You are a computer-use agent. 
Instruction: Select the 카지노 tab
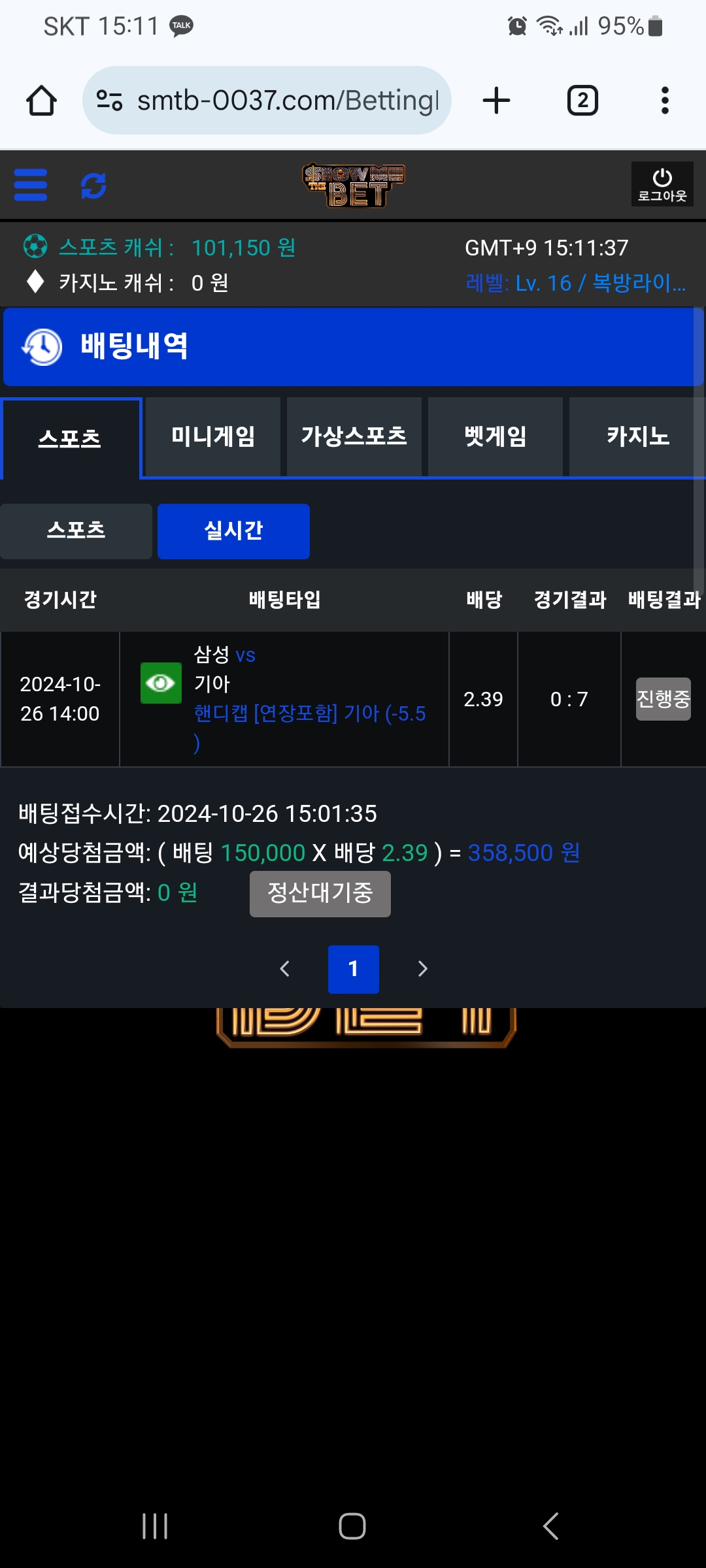(x=637, y=436)
